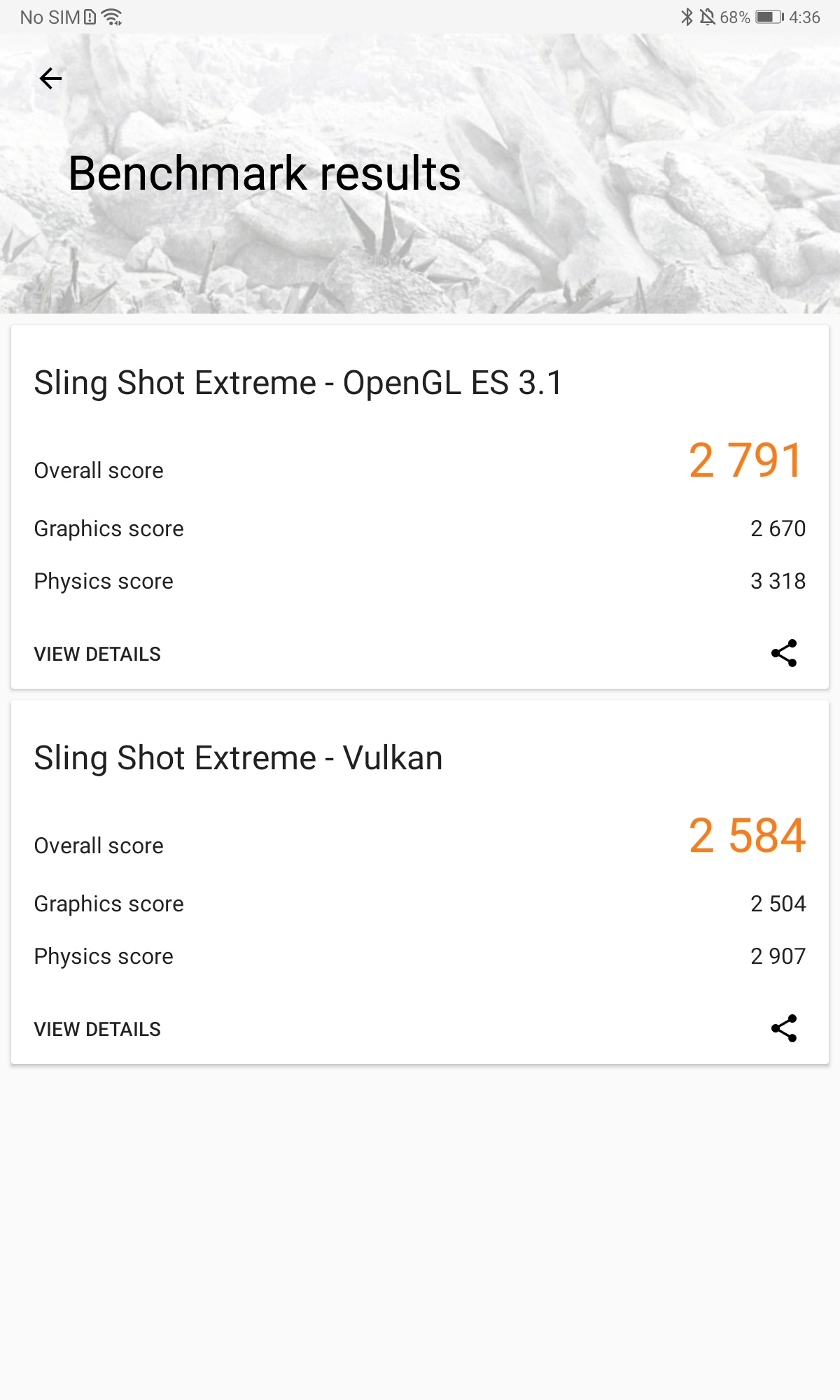View details for the Vulkan result
Viewport: 840px width, 1400px height.
coord(97,1029)
